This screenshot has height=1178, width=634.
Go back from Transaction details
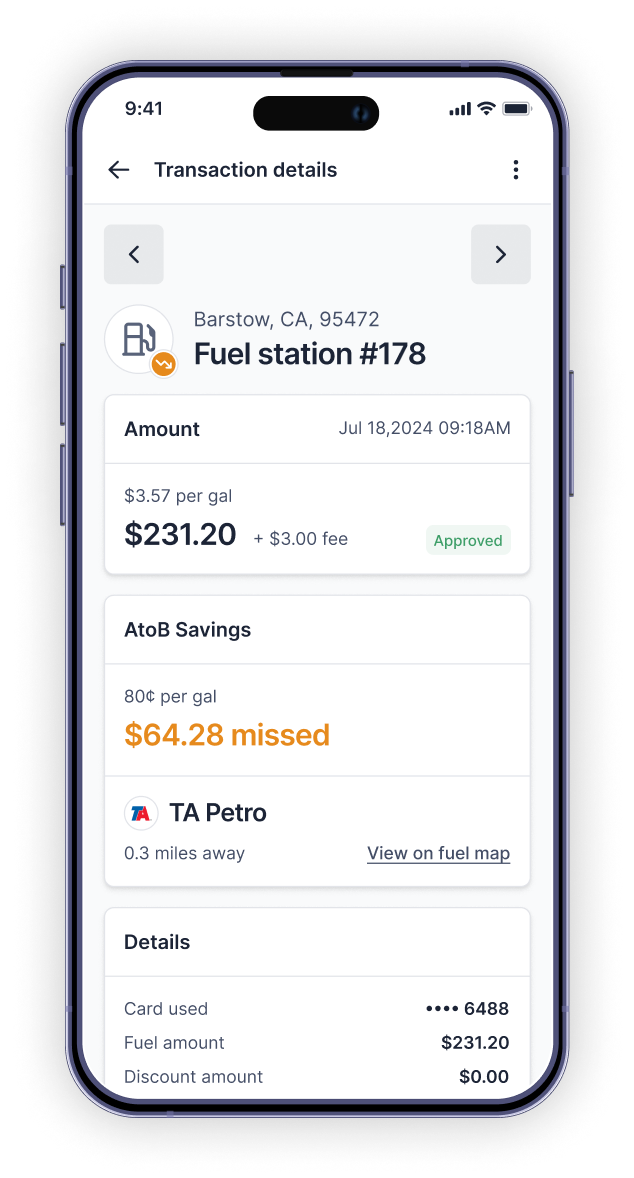point(119,170)
